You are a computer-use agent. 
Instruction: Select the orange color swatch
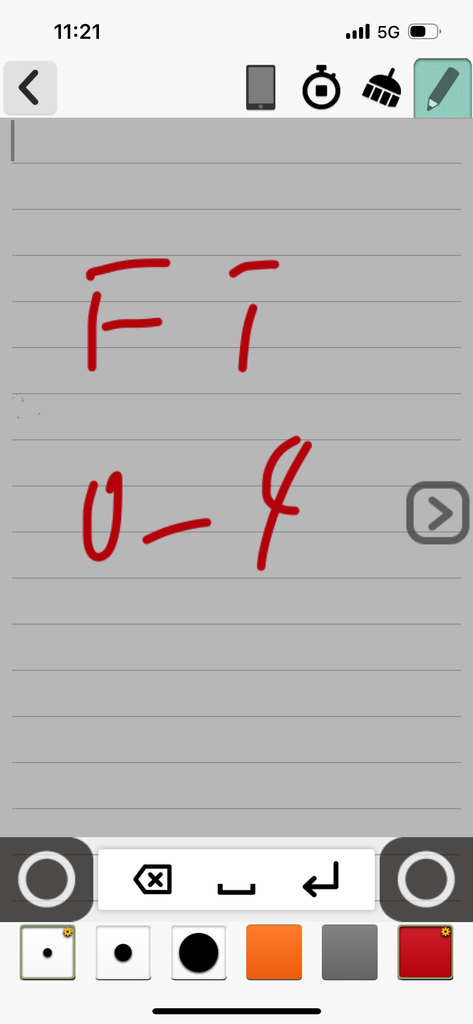pos(274,952)
